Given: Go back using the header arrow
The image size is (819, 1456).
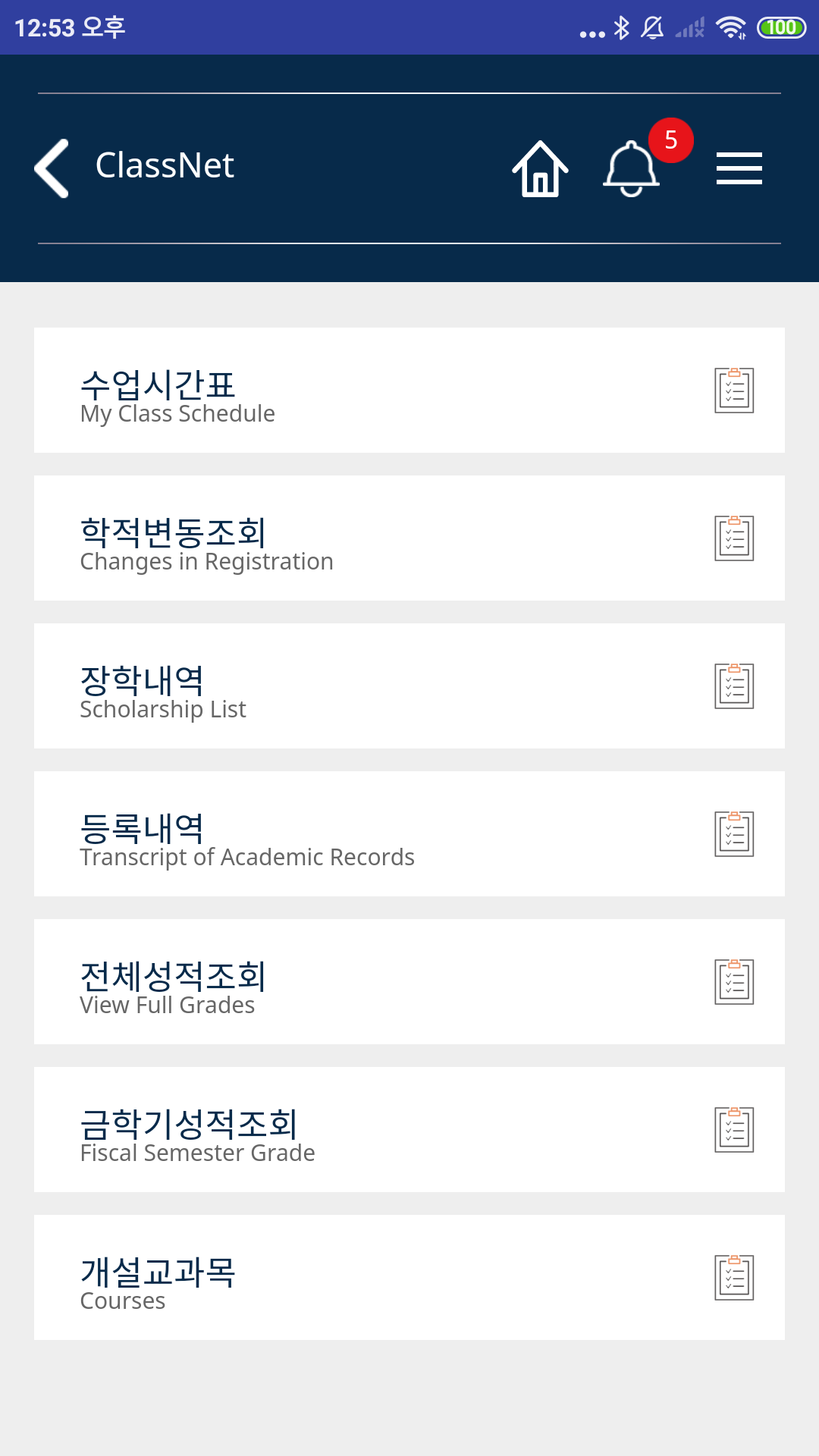Looking at the screenshot, I should [x=52, y=168].
